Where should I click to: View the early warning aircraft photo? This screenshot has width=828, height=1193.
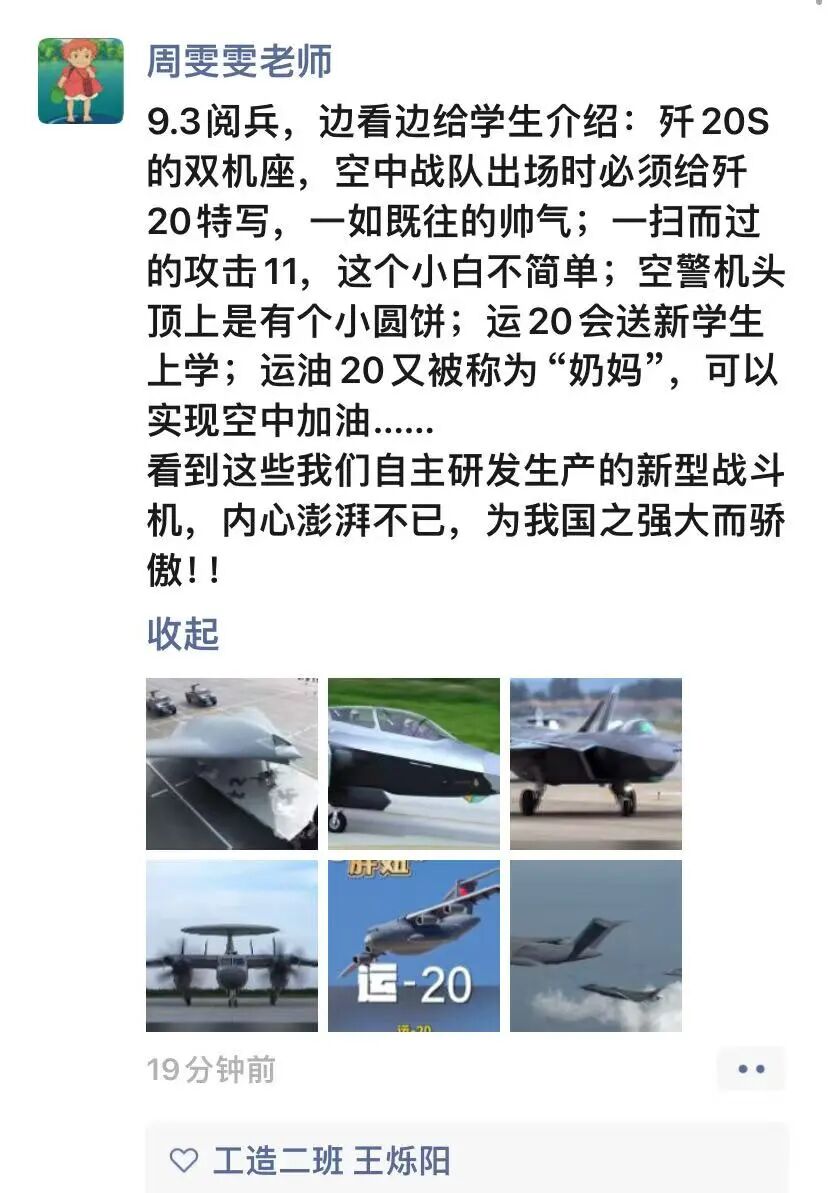[232, 946]
